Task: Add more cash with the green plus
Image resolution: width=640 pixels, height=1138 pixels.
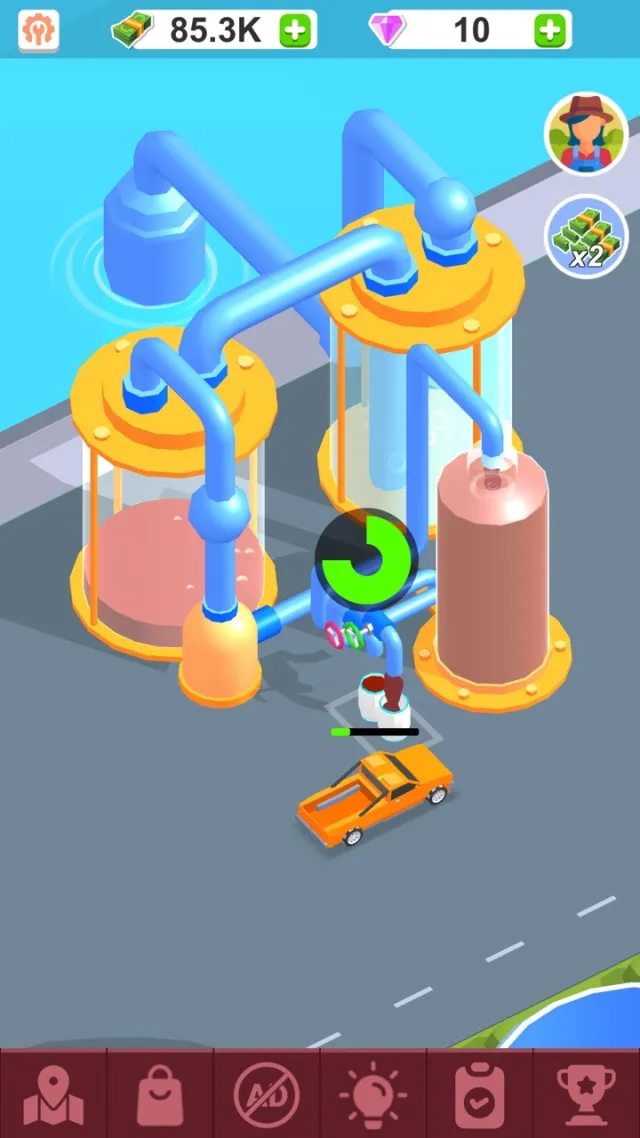Action: [294, 31]
